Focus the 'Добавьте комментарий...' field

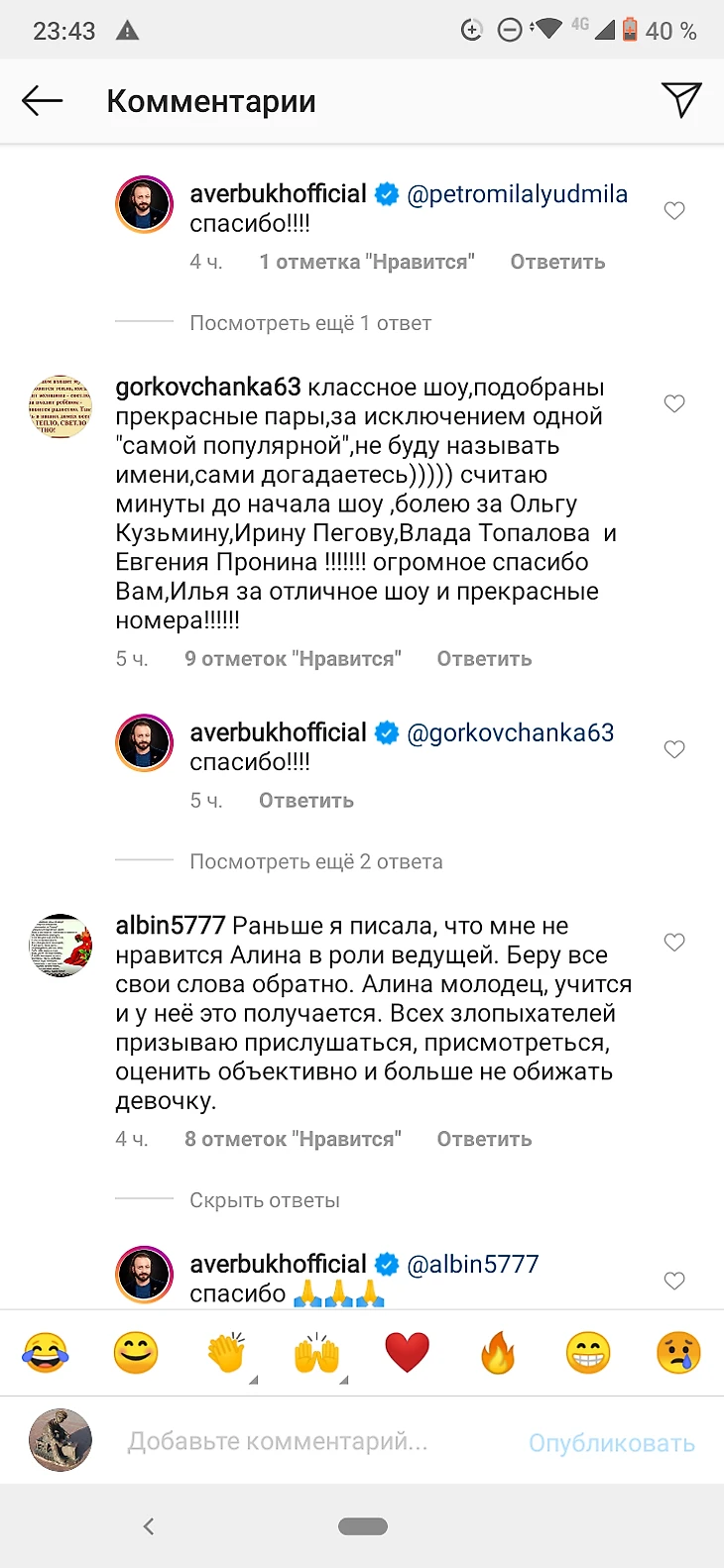click(278, 1442)
